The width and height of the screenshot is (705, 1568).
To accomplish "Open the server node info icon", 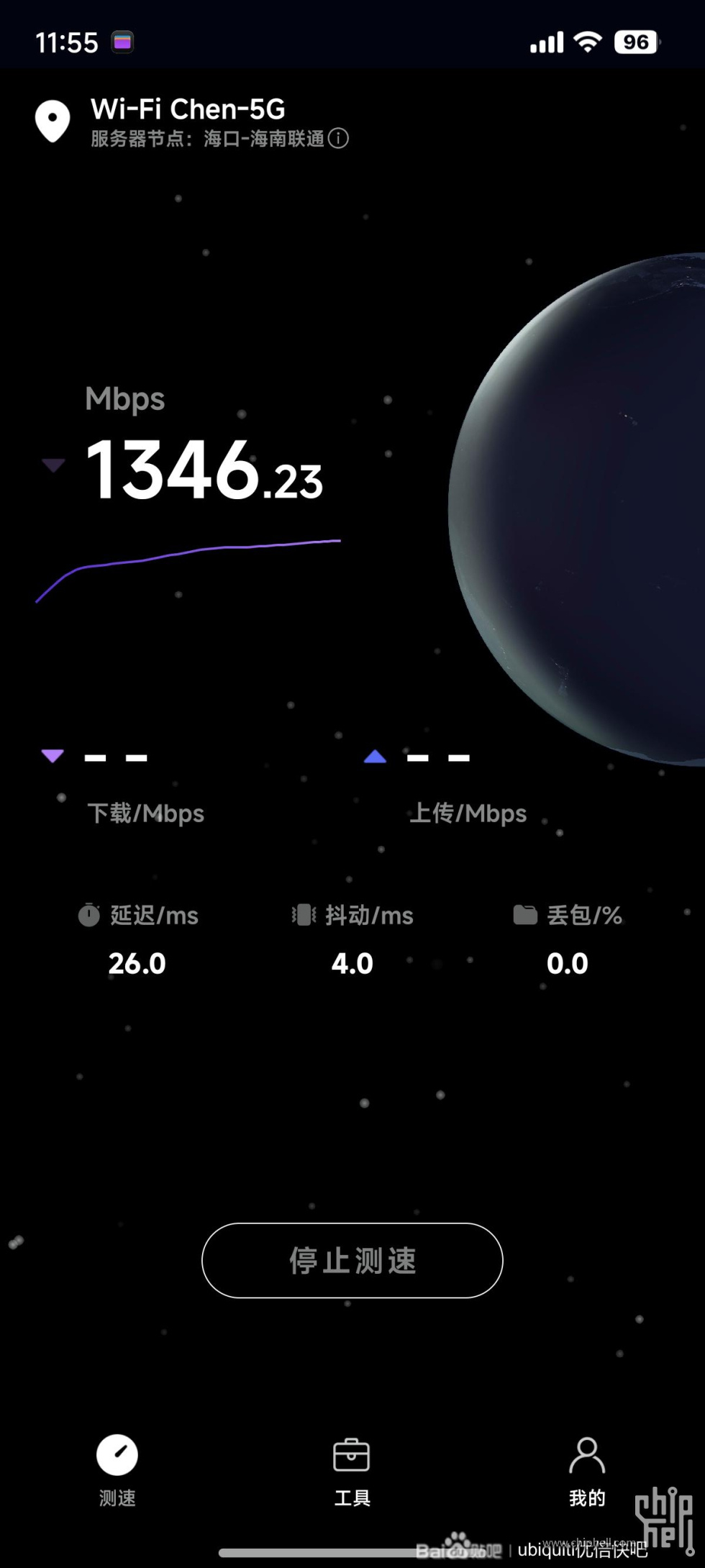I will [338, 138].
